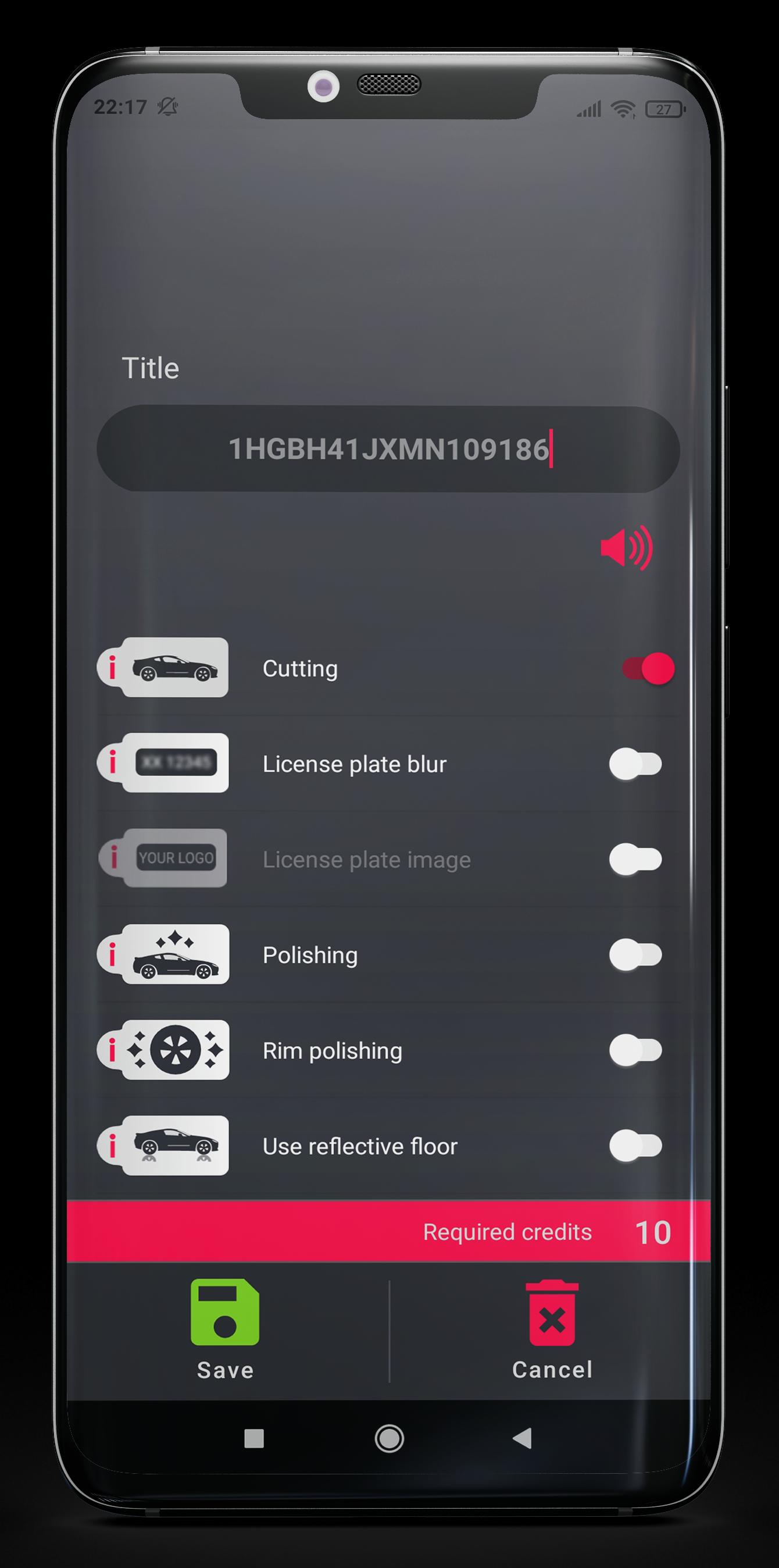This screenshot has height=1568, width=779.
Task: Turn off the Cutting switch
Action: [648, 668]
